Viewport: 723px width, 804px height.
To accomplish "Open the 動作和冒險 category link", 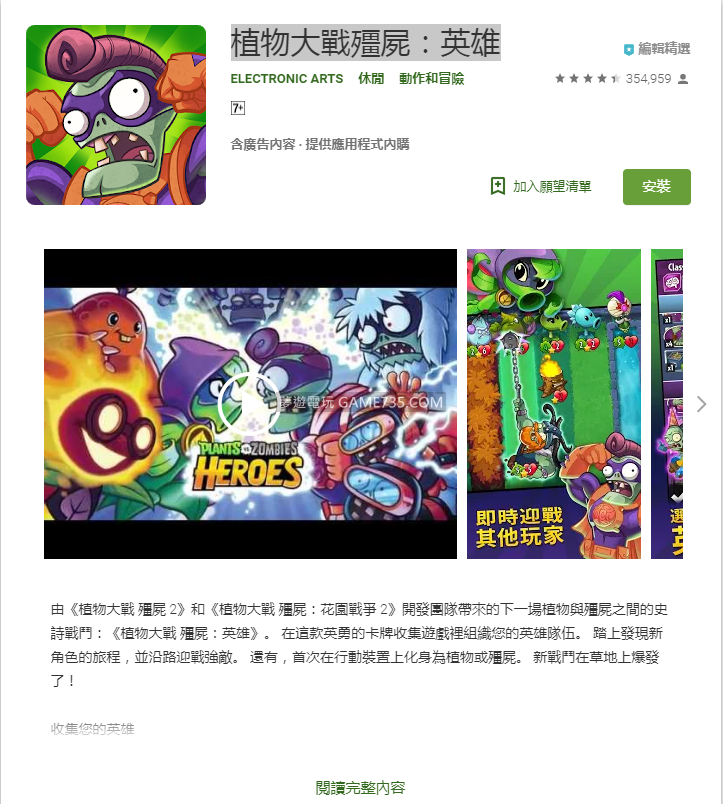I will [431, 79].
